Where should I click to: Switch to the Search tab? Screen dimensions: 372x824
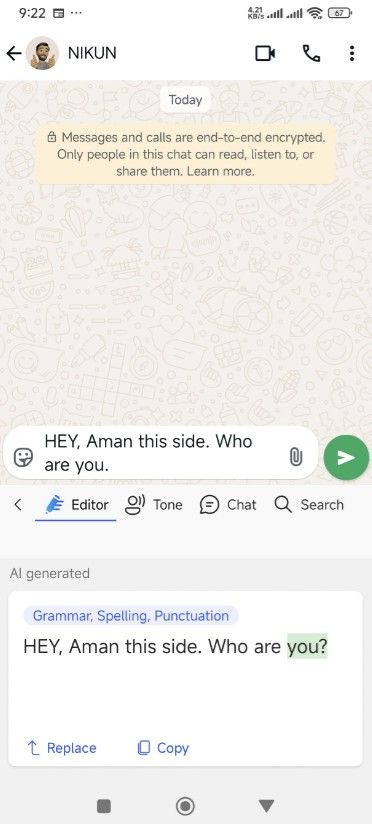pos(309,505)
